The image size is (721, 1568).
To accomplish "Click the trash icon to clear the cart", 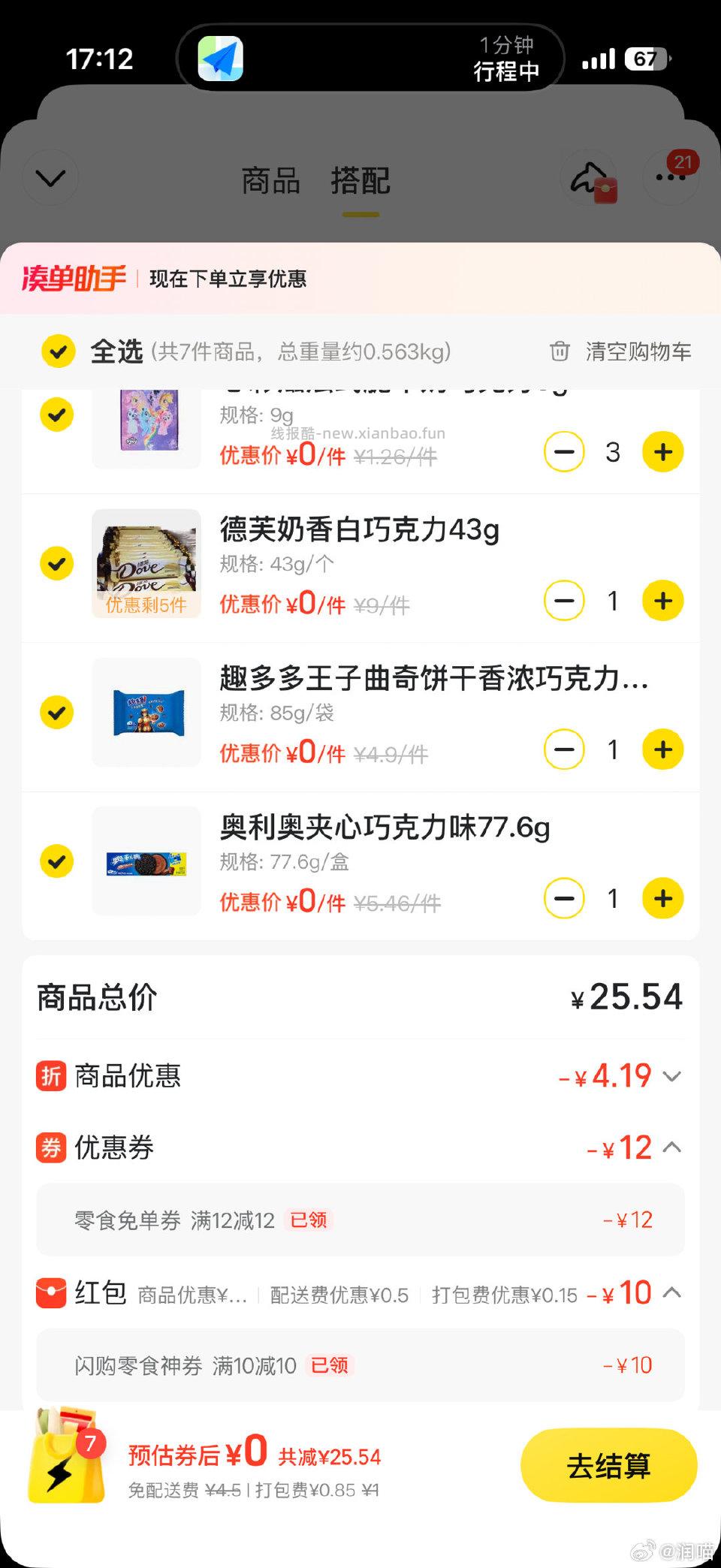I will (x=560, y=351).
